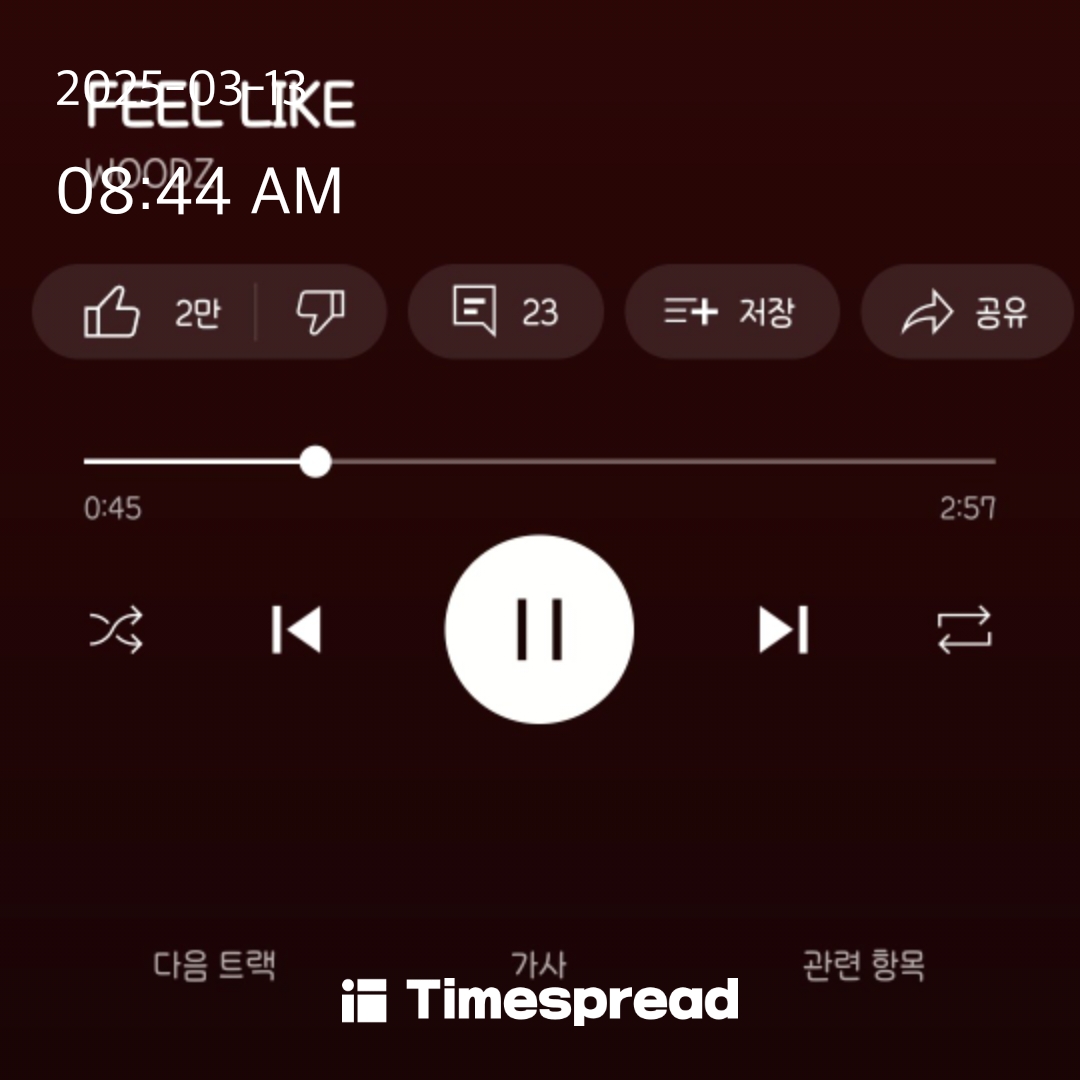Skip to the next track
This screenshot has width=1080, height=1080.
point(783,630)
